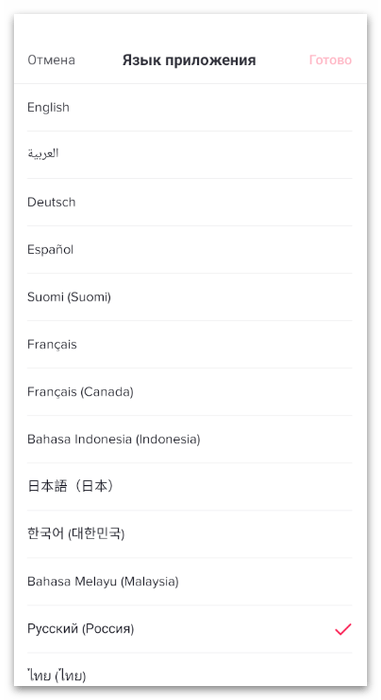Choose Français (Canada)
The width and height of the screenshot is (381, 700).
189,392
